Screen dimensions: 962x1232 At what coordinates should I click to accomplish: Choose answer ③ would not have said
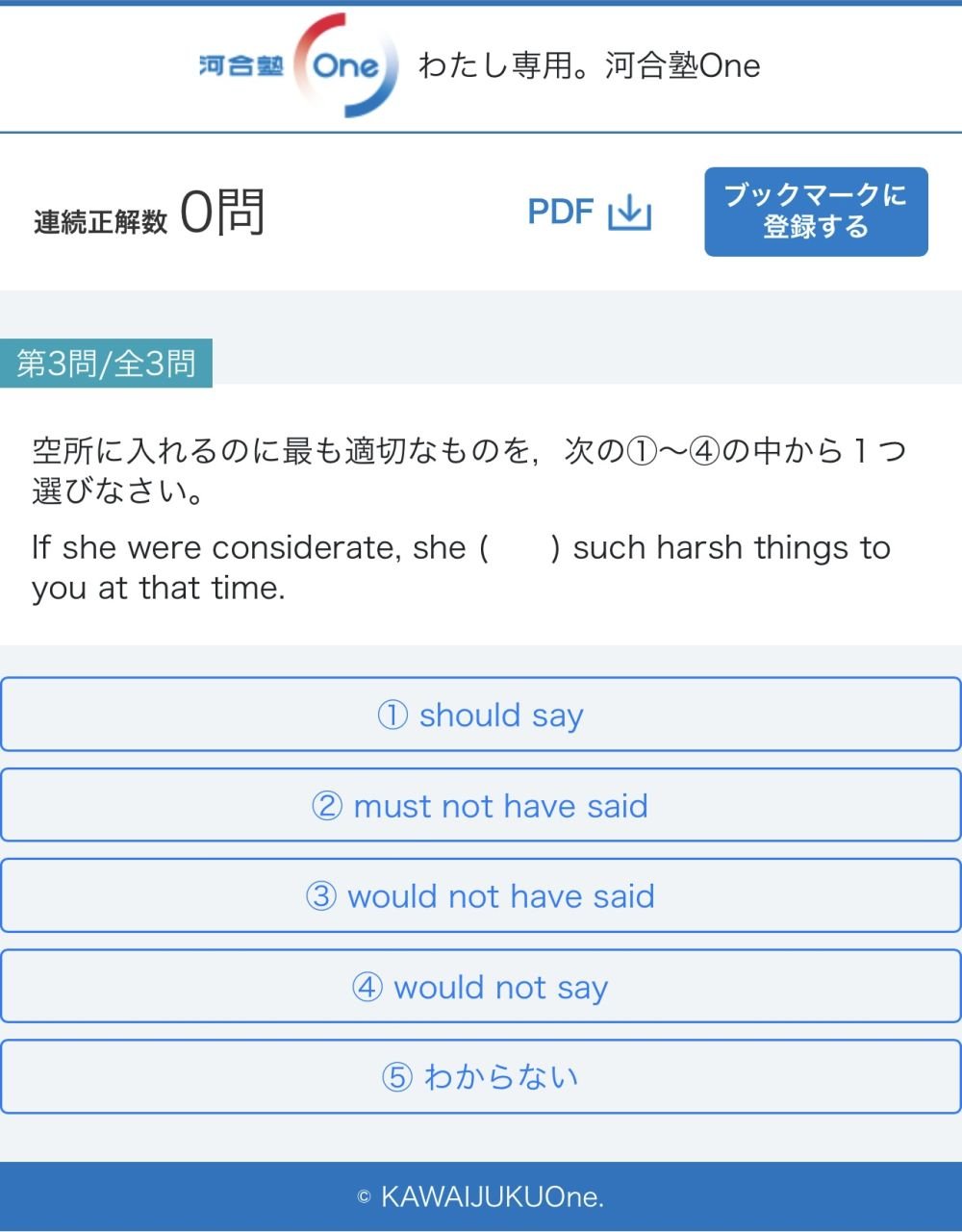(x=481, y=895)
